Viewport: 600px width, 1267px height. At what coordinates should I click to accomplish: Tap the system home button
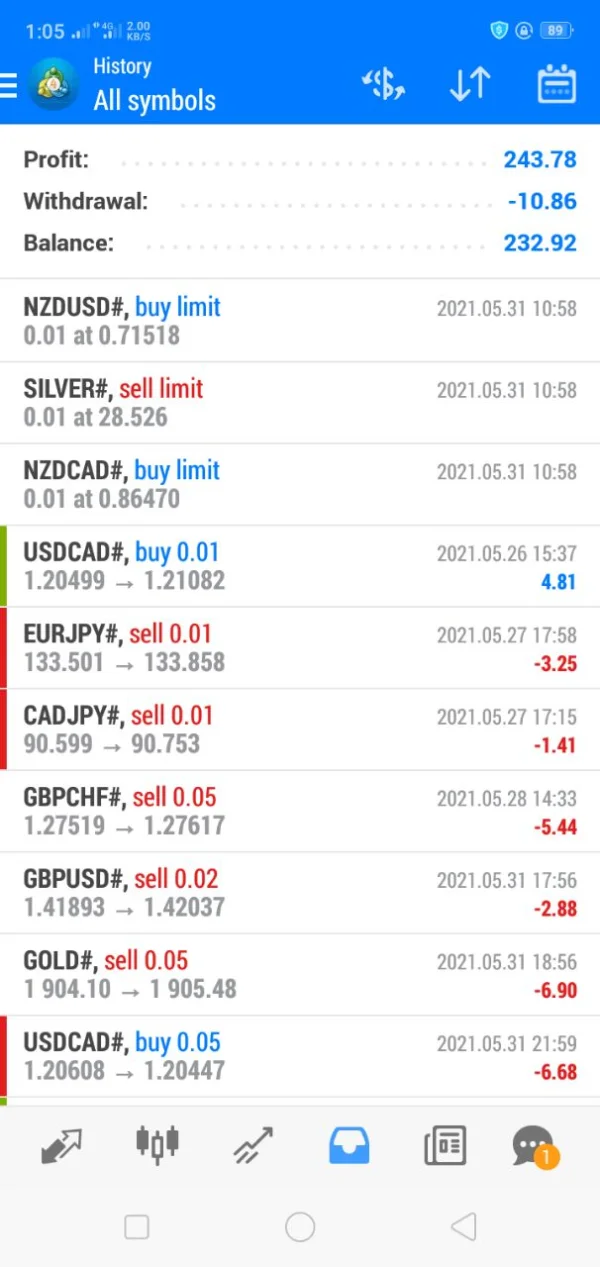tap(300, 1227)
